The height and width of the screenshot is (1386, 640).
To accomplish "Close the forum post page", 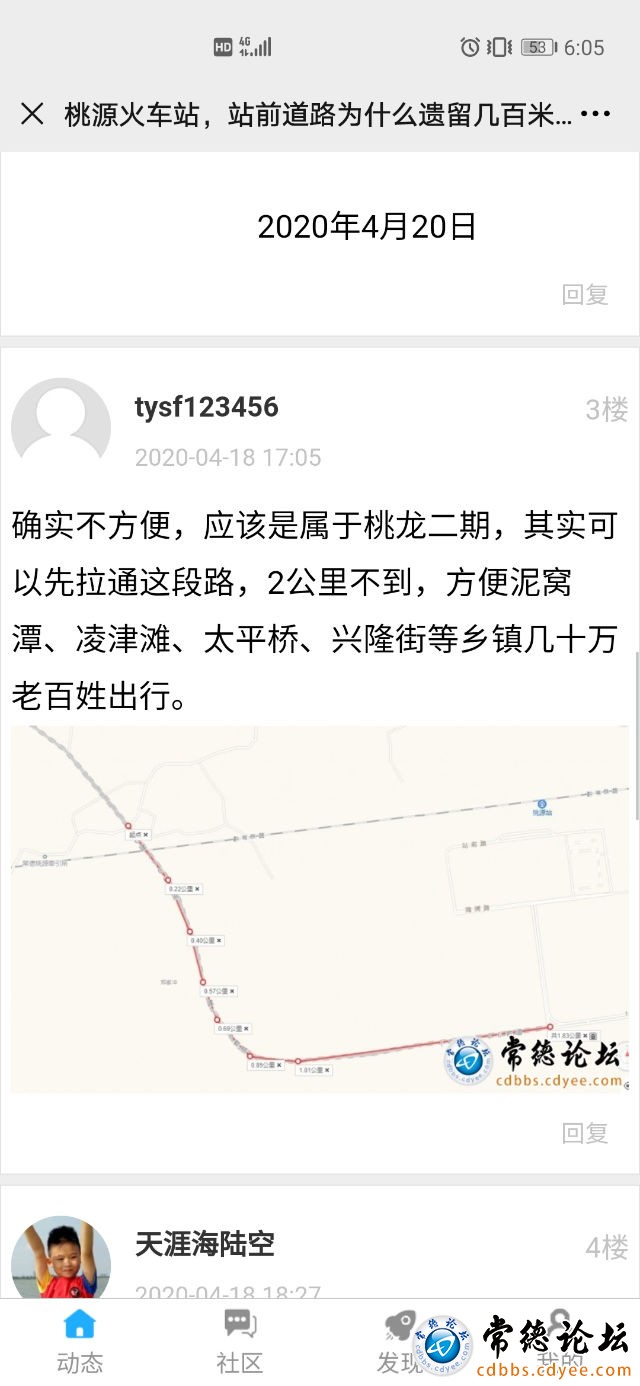I will pos(32,114).
